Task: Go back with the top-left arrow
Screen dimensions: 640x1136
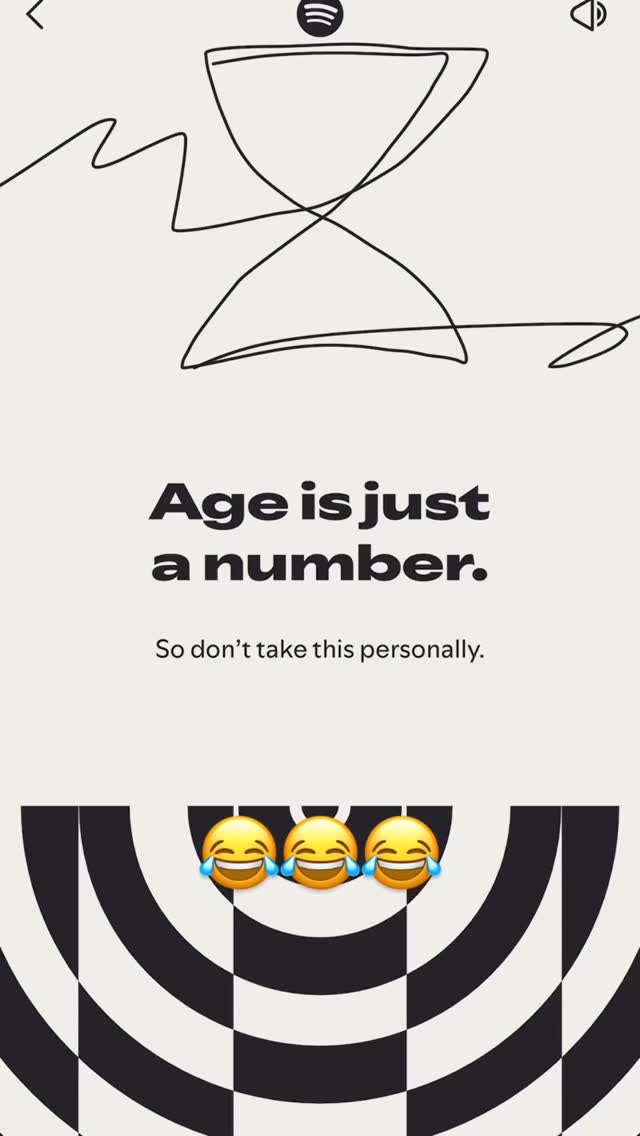Action: click(x=35, y=14)
